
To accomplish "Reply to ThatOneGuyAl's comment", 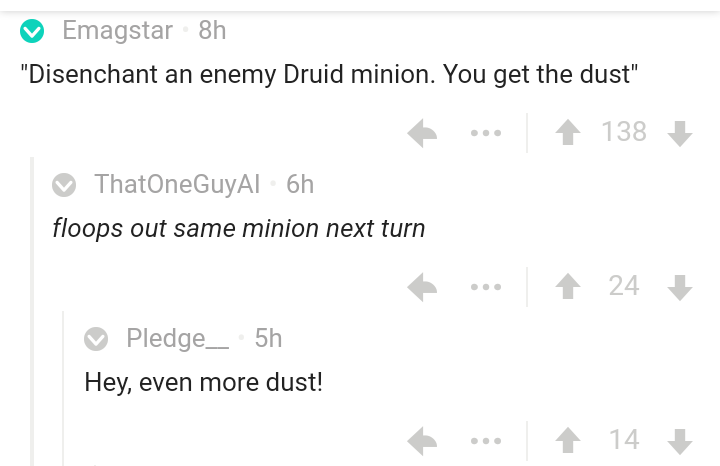I will [424, 287].
